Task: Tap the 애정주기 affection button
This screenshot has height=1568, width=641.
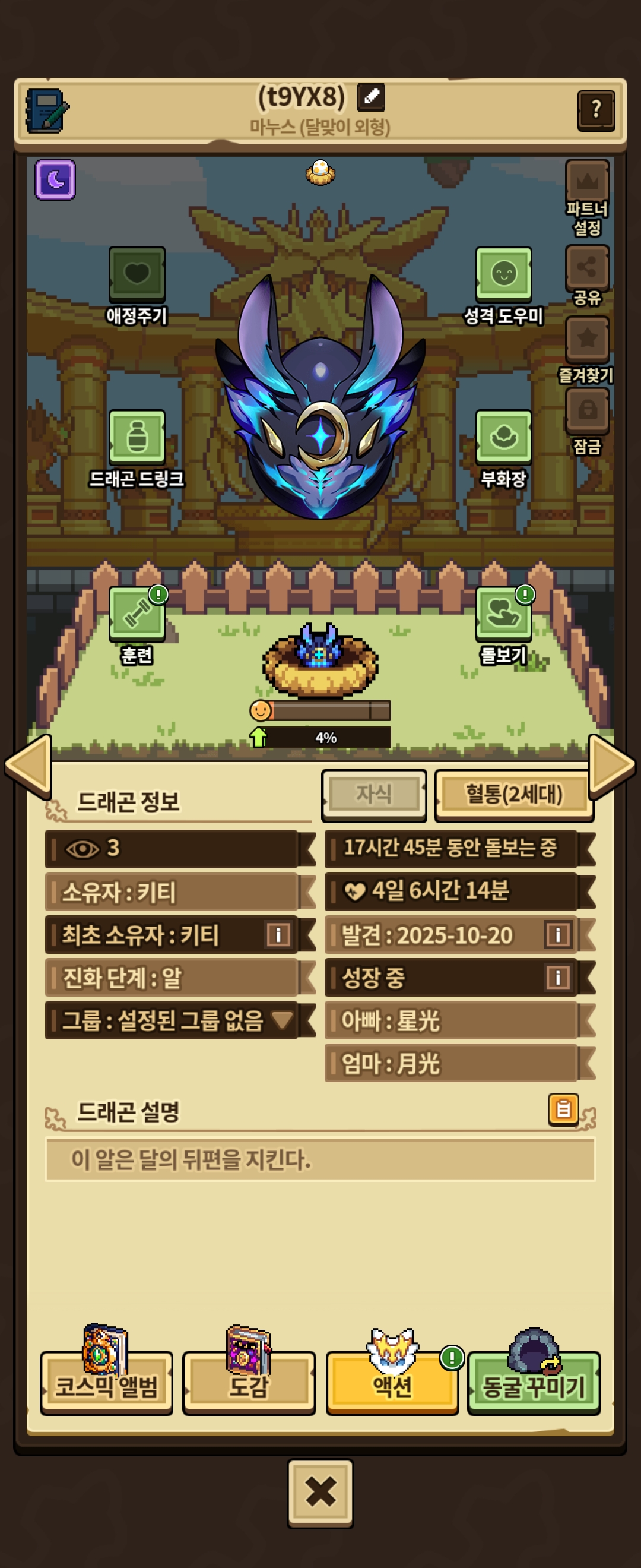Action: (137, 273)
